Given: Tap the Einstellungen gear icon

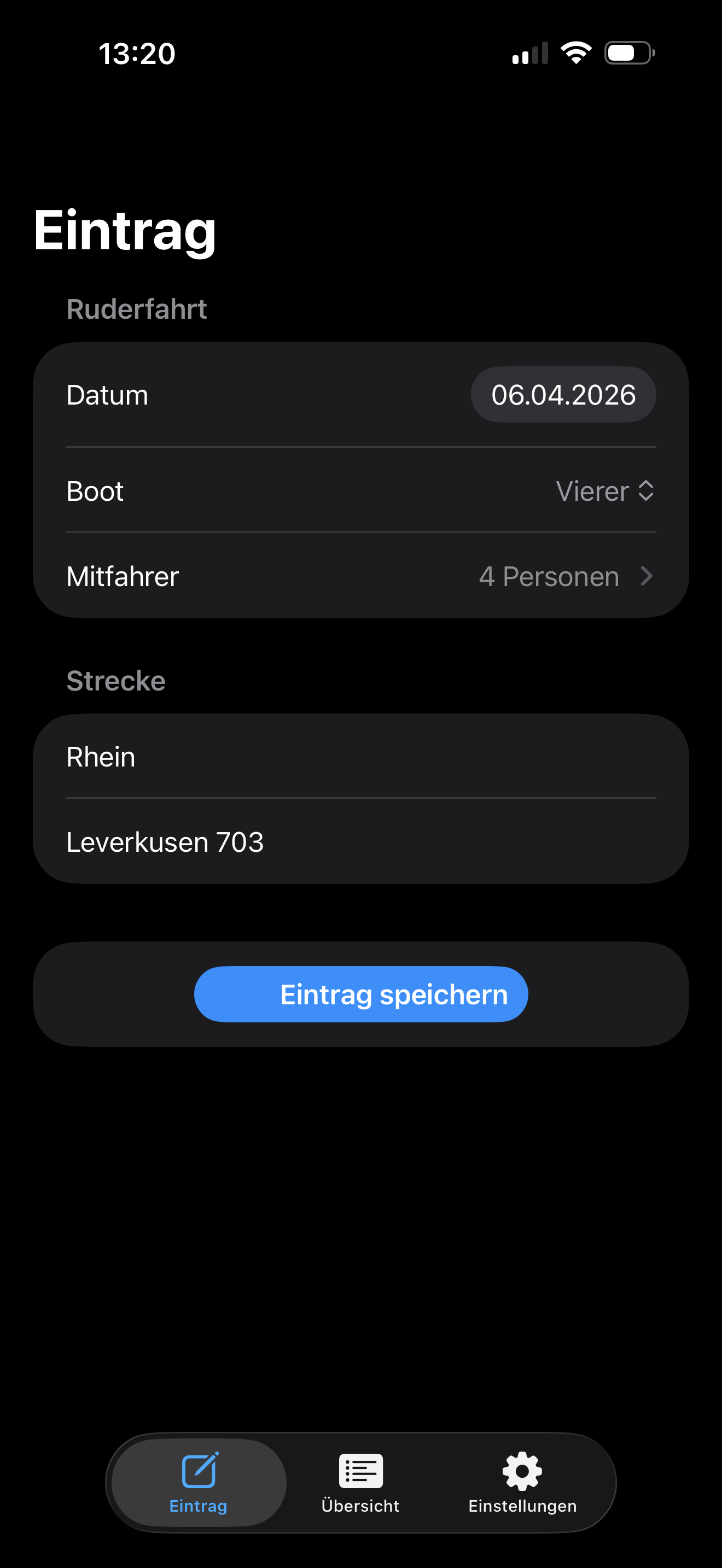Looking at the screenshot, I should 521,1468.
